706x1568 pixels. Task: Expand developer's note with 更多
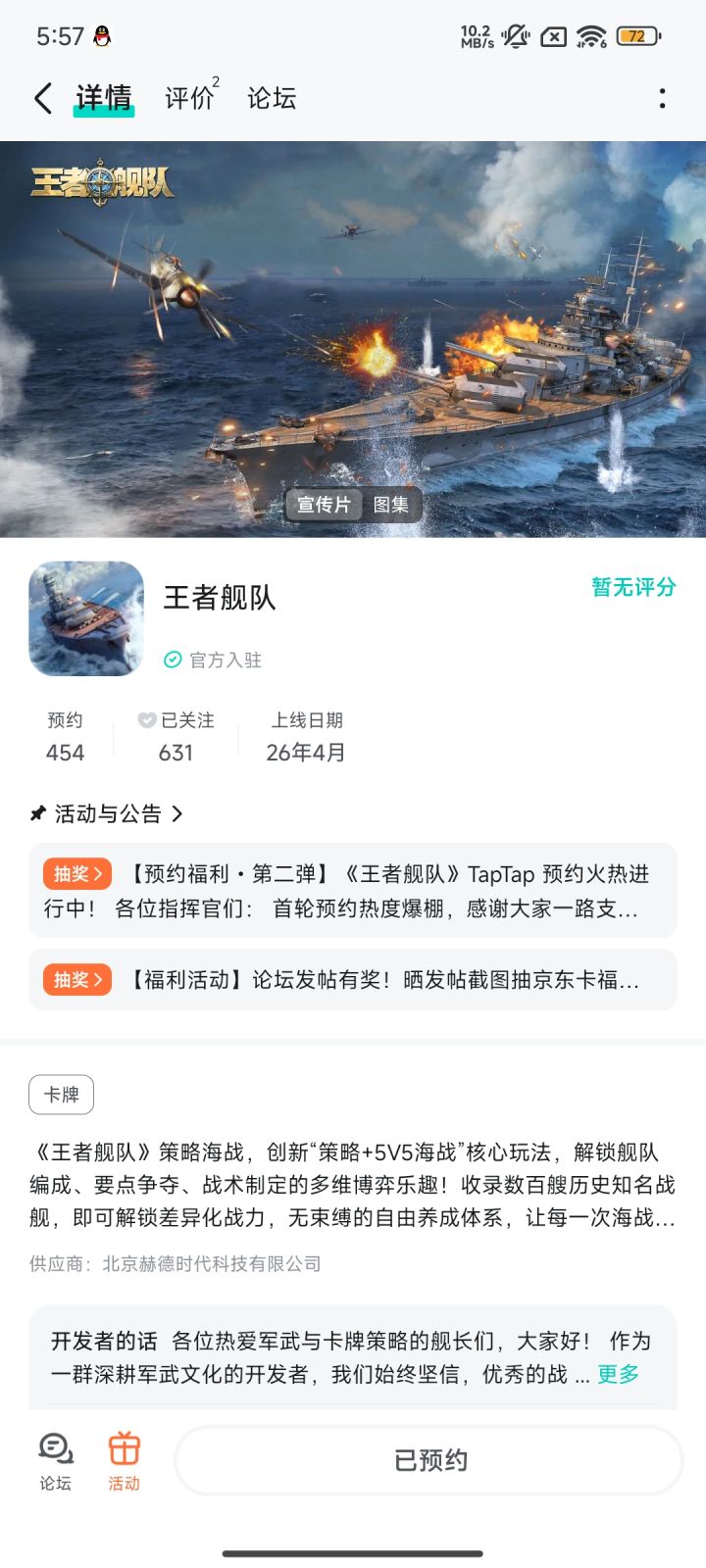(619, 1374)
